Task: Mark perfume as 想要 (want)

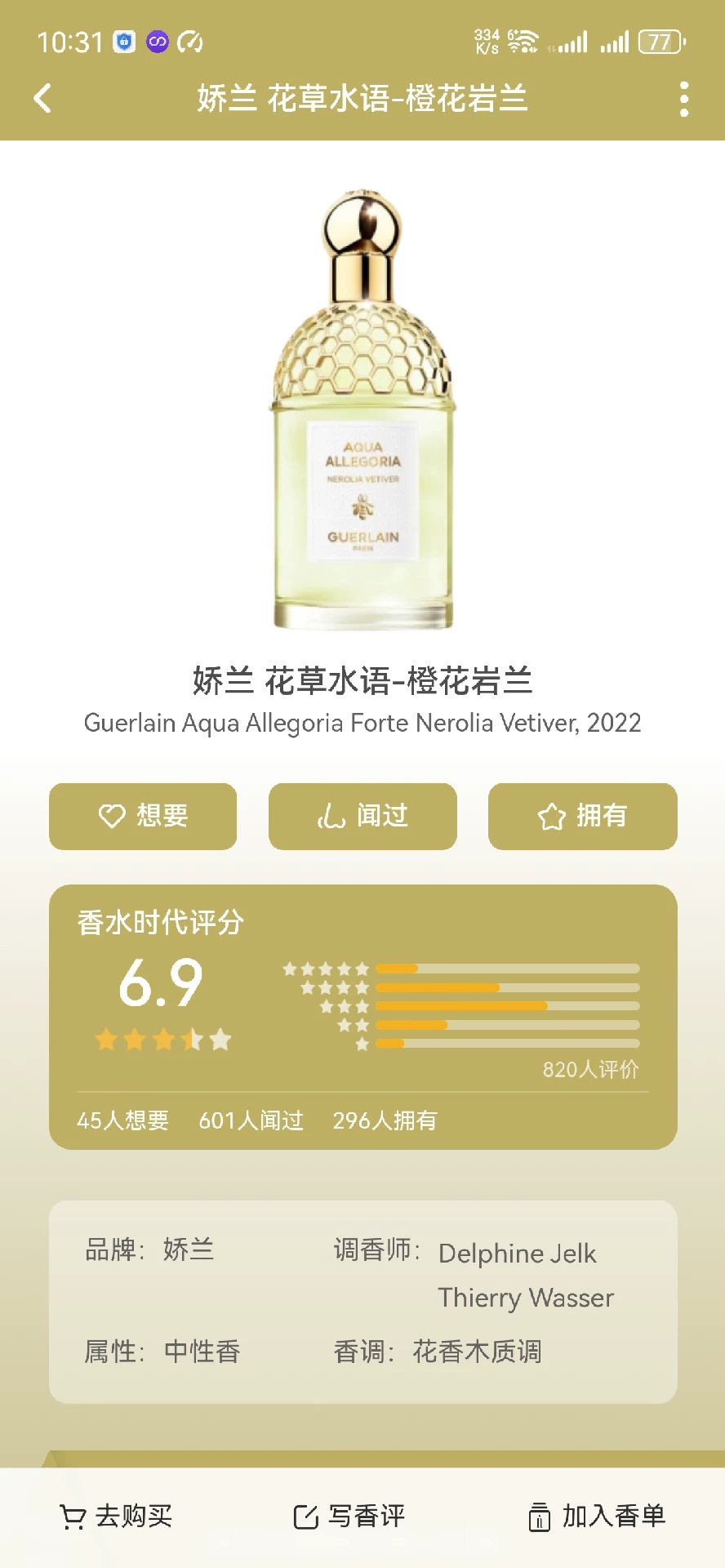Action: (143, 816)
